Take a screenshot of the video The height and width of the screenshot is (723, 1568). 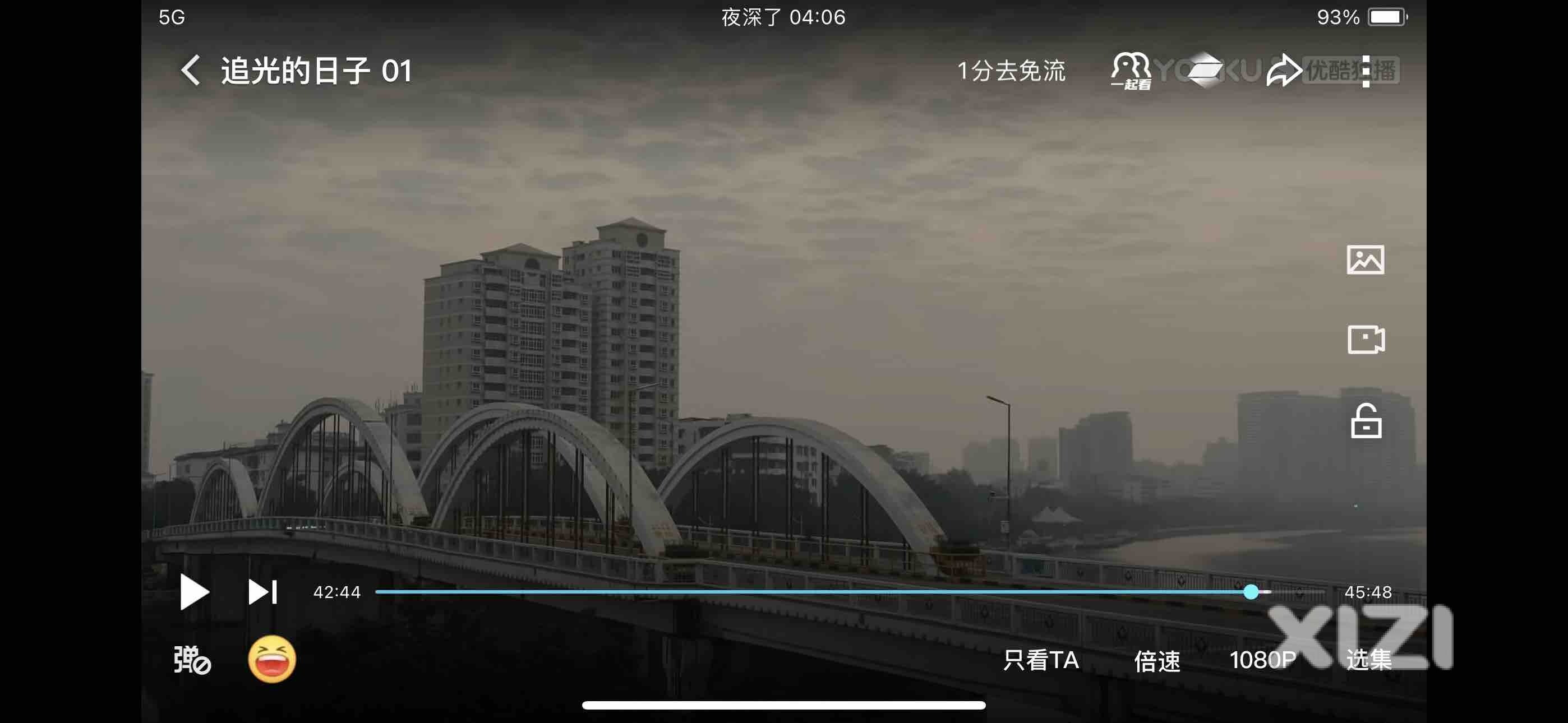pos(1366,261)
